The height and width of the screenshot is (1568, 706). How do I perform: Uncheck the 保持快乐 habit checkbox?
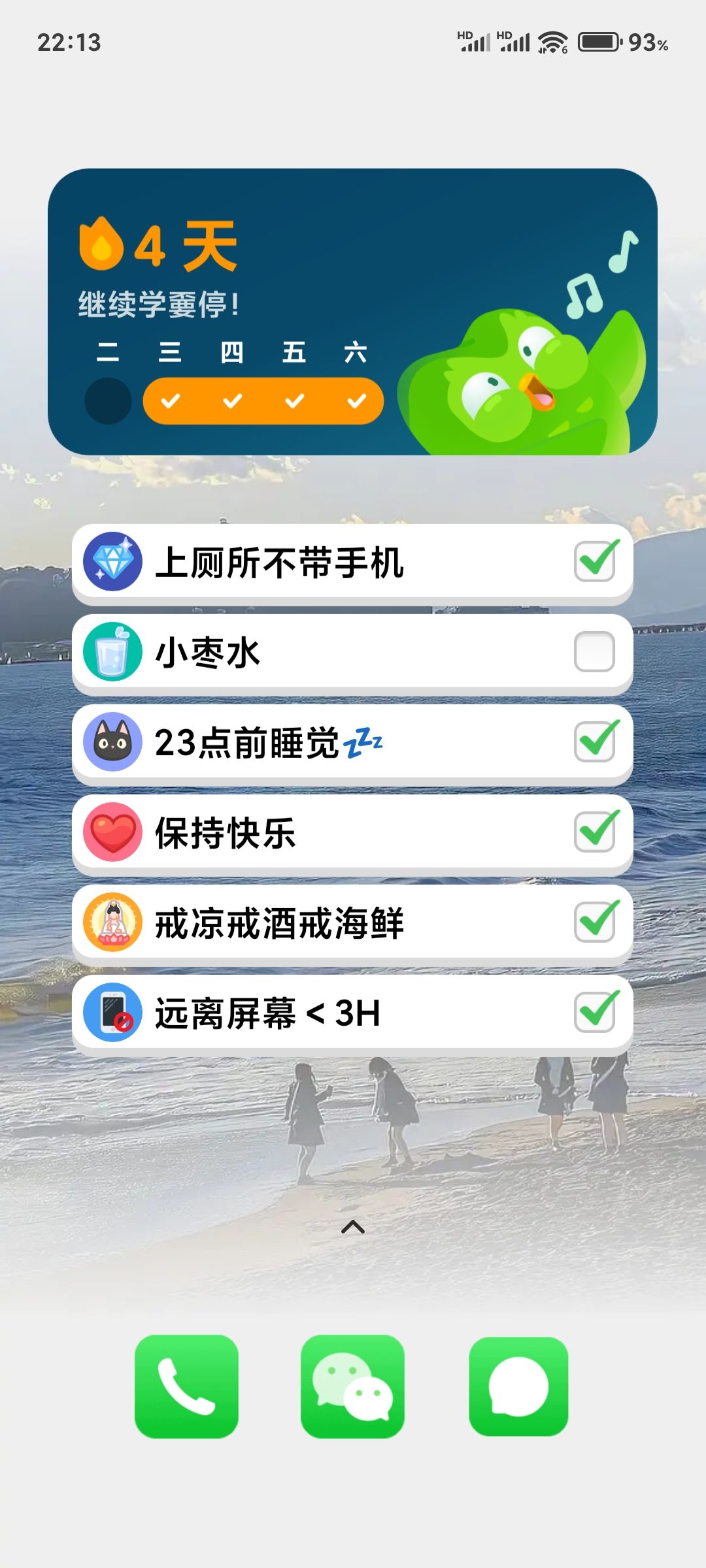595,832
